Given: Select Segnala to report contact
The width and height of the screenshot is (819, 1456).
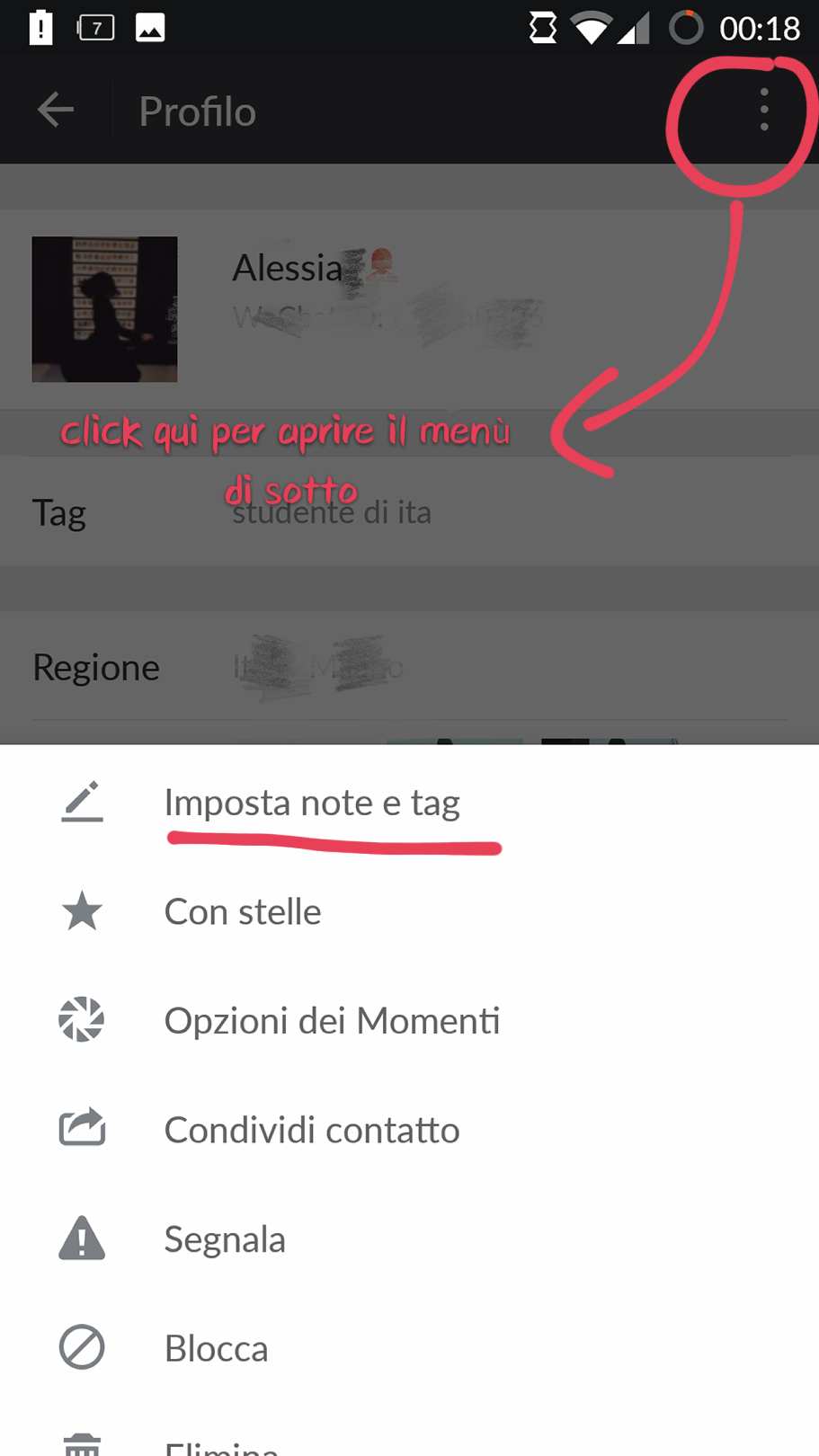Looking at the screenshot, I should 225,1239.
